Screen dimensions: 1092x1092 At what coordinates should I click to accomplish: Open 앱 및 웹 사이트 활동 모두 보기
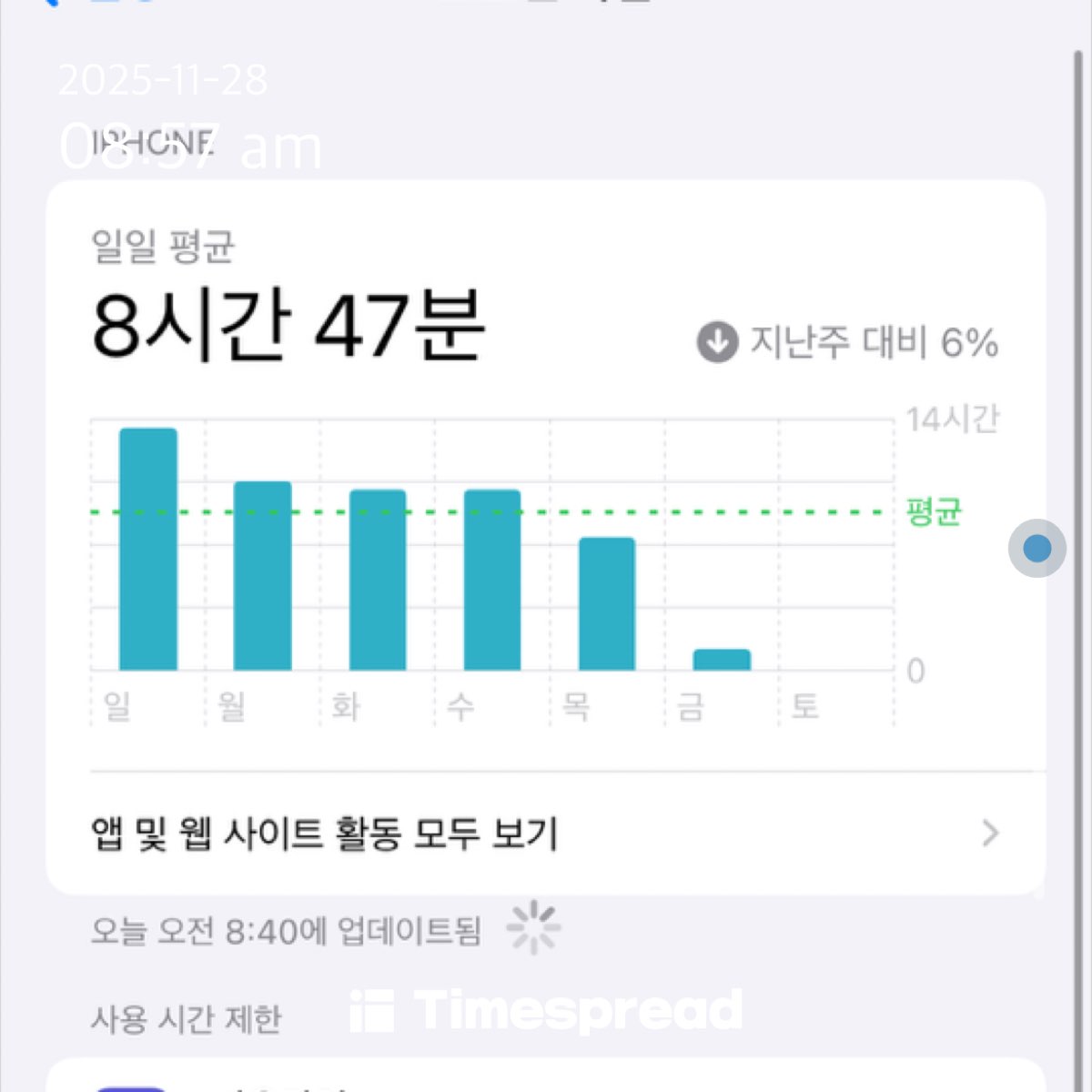coord(544,834)
